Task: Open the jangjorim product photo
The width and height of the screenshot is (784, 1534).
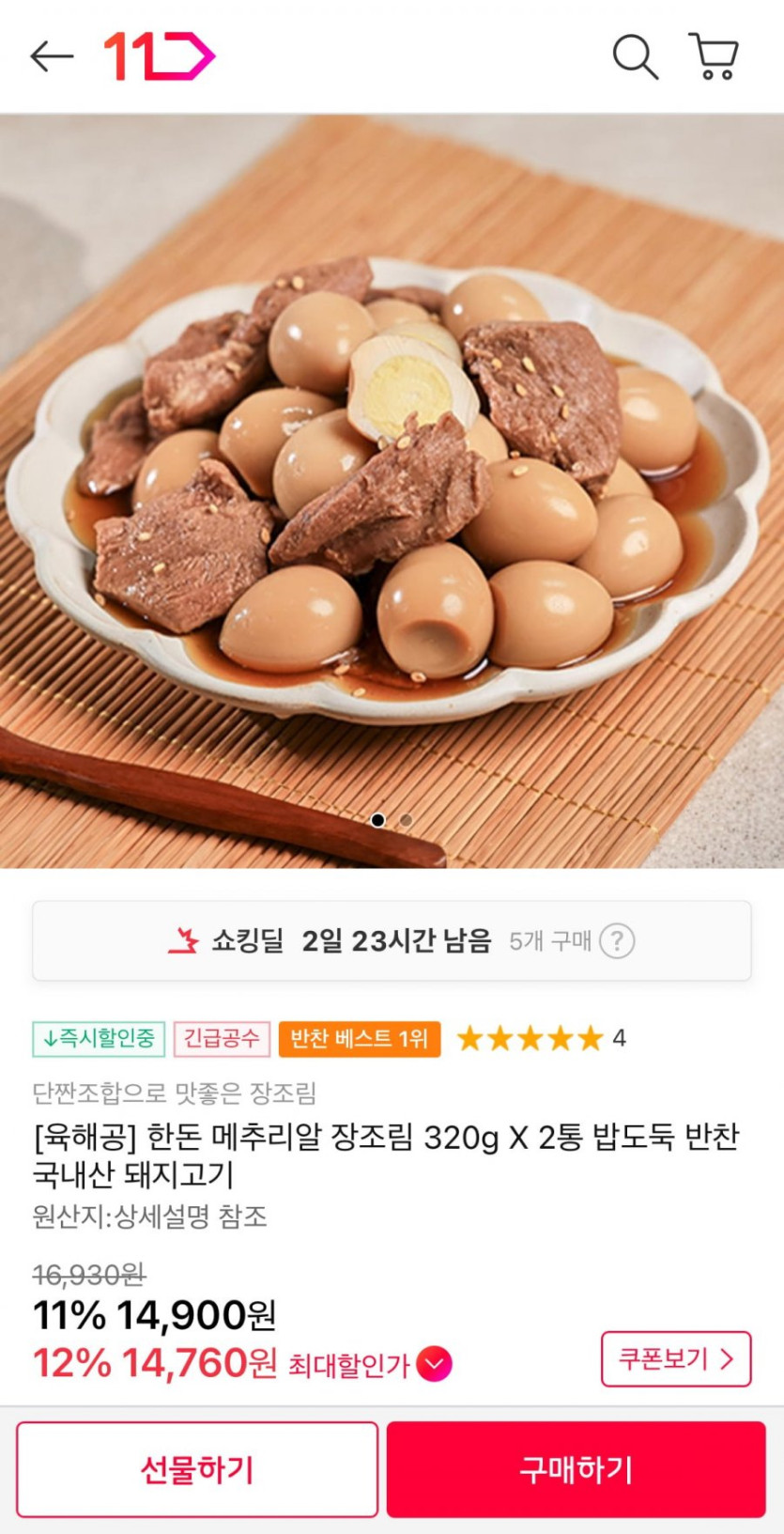Action: 392,488
